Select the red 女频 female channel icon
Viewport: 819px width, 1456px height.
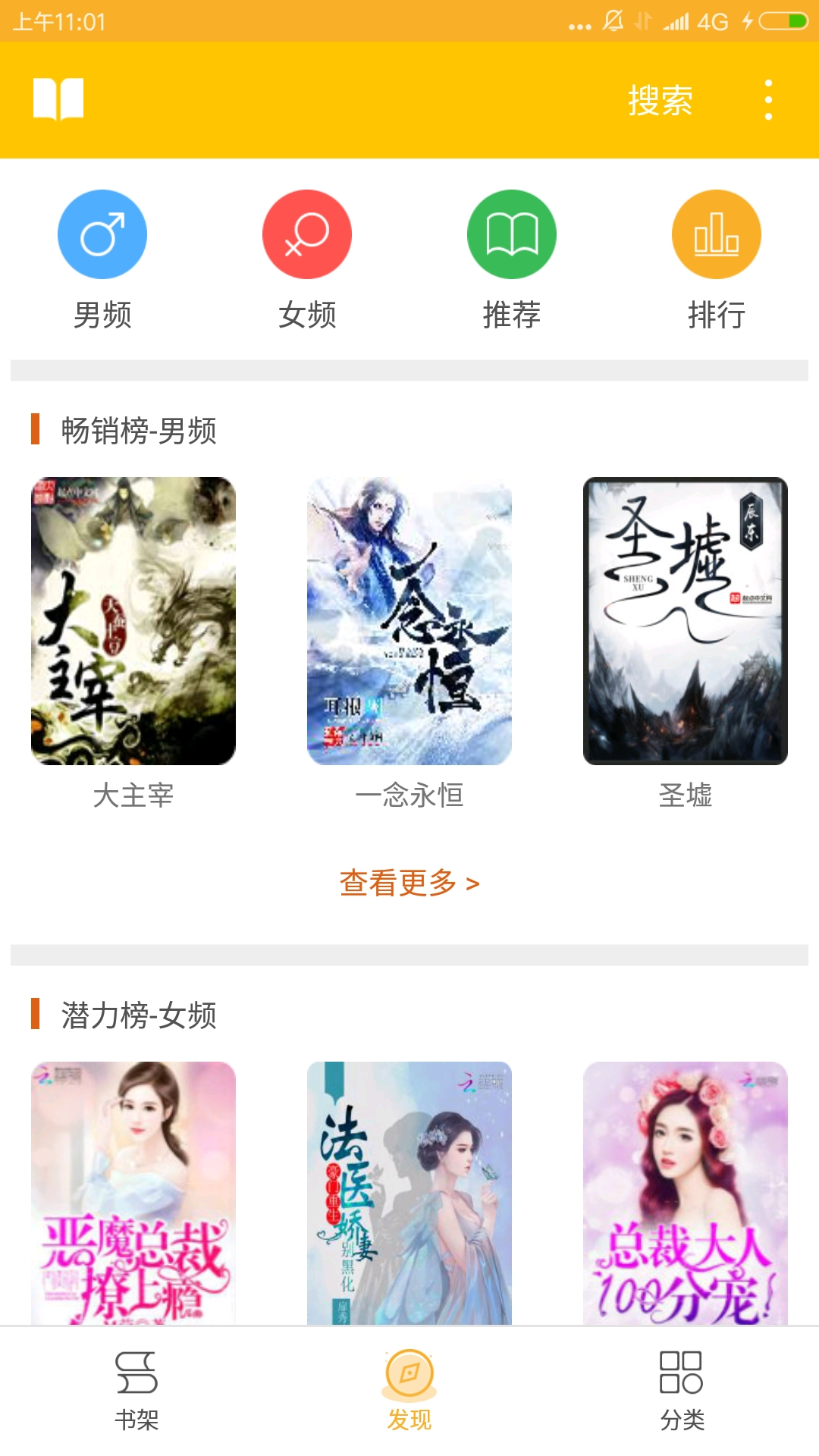coord(307,234)
